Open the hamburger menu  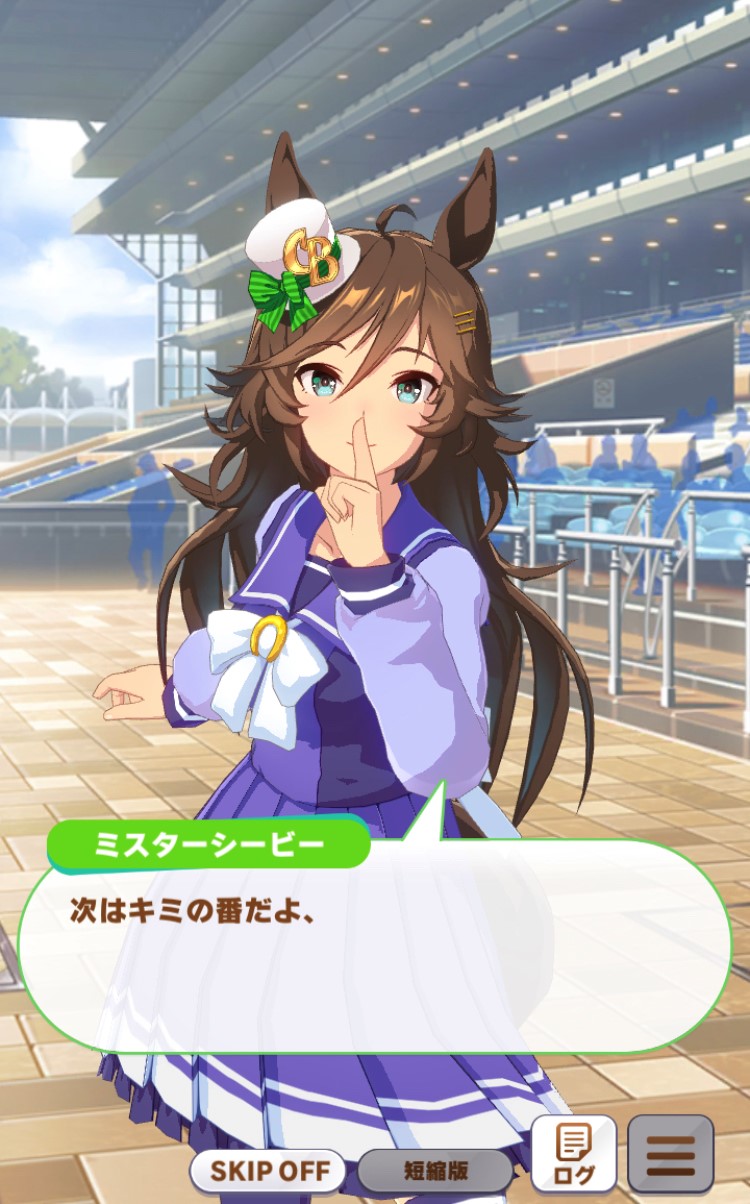pos(670,1153)
